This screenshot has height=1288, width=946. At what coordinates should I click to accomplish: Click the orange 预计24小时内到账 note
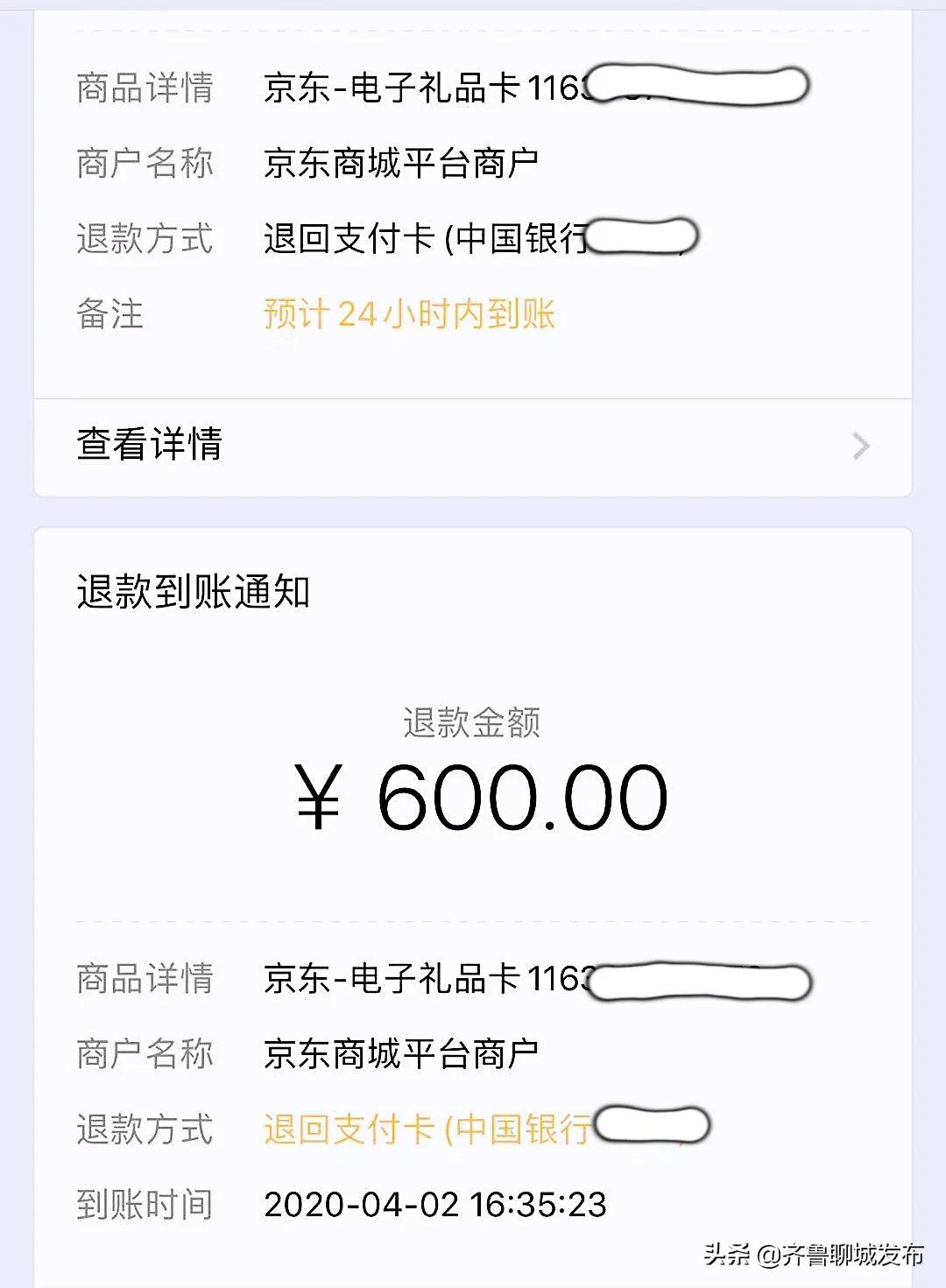tap(412, 316)
